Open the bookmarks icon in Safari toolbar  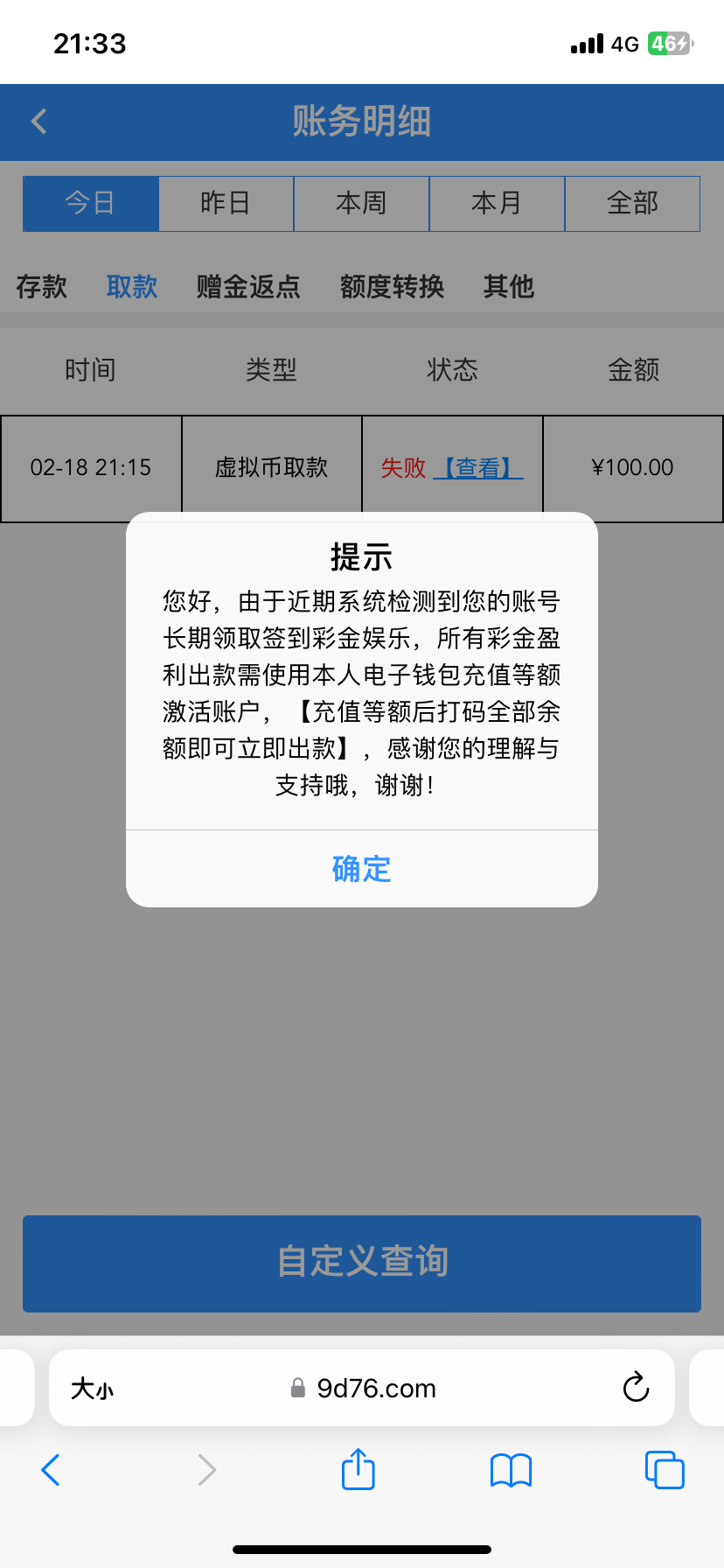[511, 1470]
